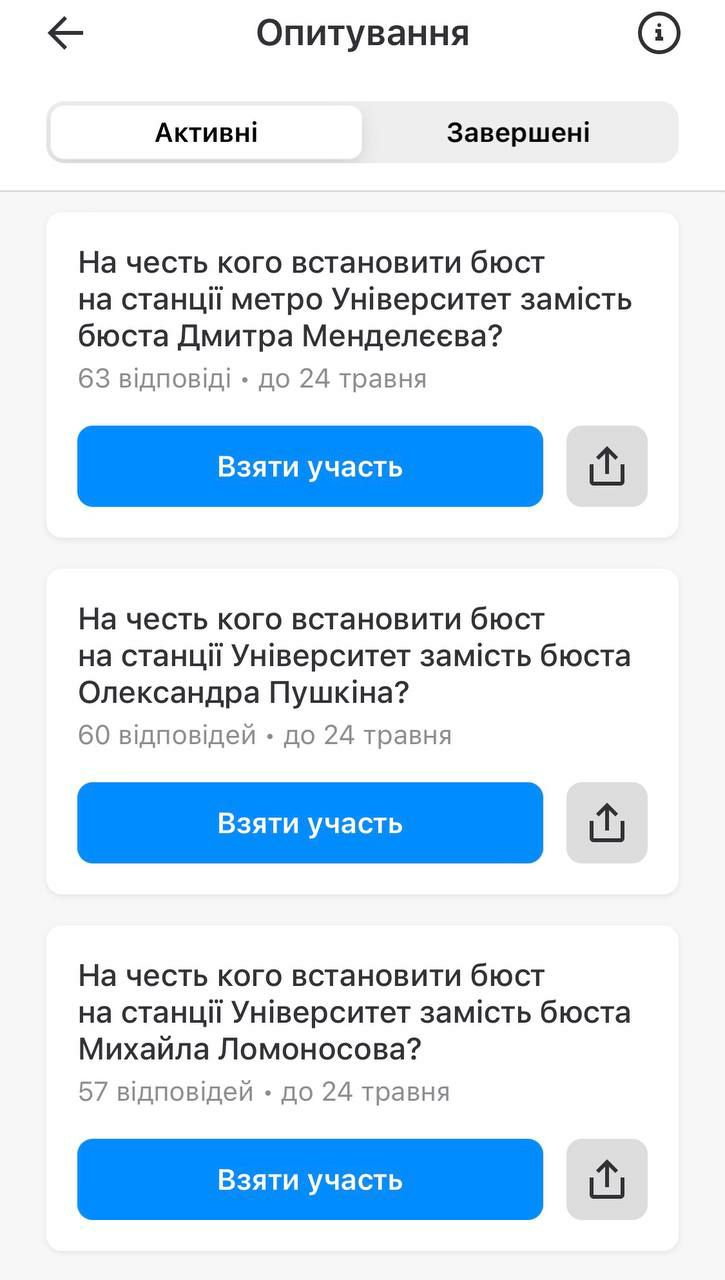Share the Пушкіна poll
The height and width of the screenshot is (1280, 725).
(606, 822)
